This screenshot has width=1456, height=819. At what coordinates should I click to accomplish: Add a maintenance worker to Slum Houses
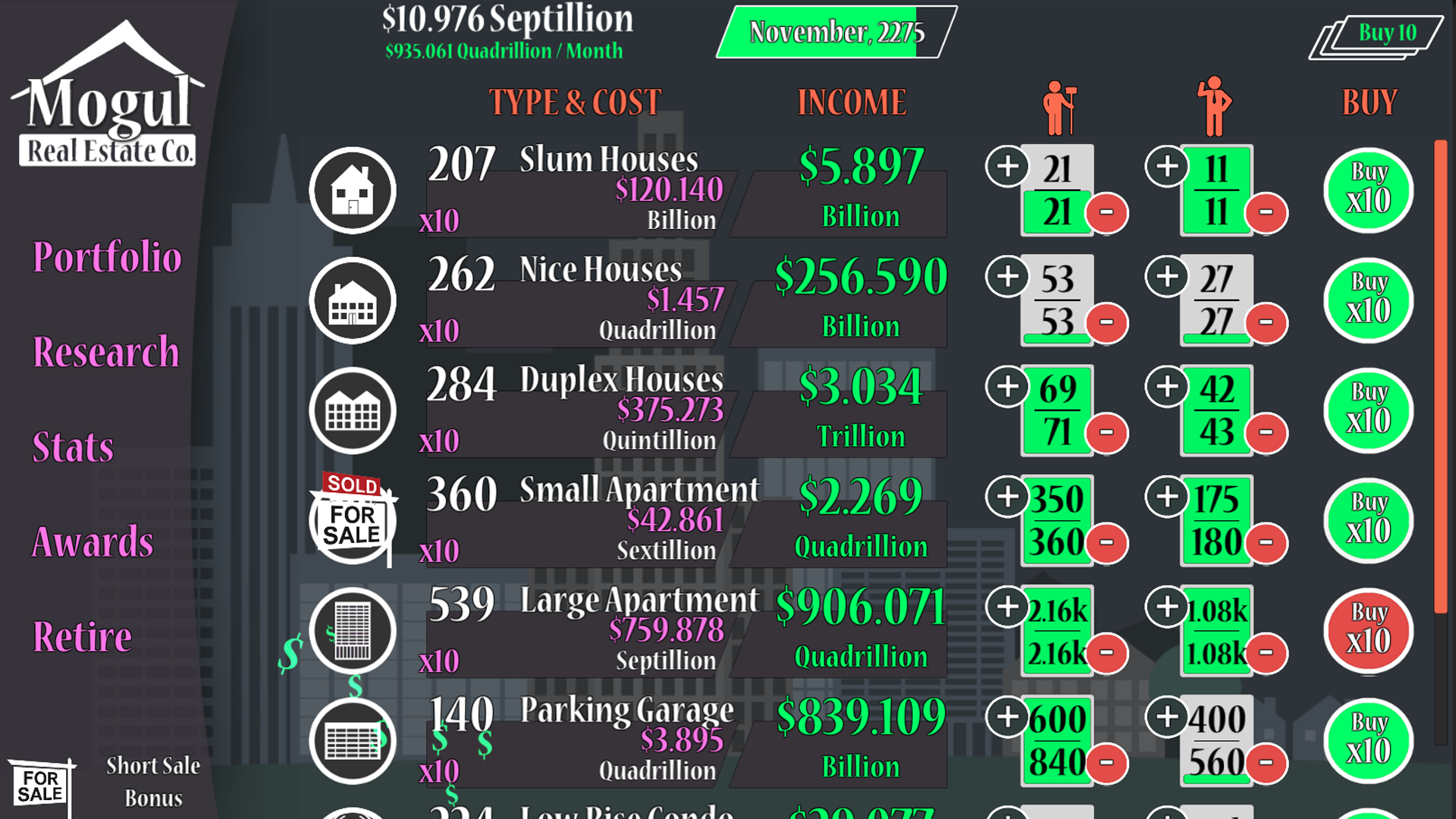tap(1007, 166)
